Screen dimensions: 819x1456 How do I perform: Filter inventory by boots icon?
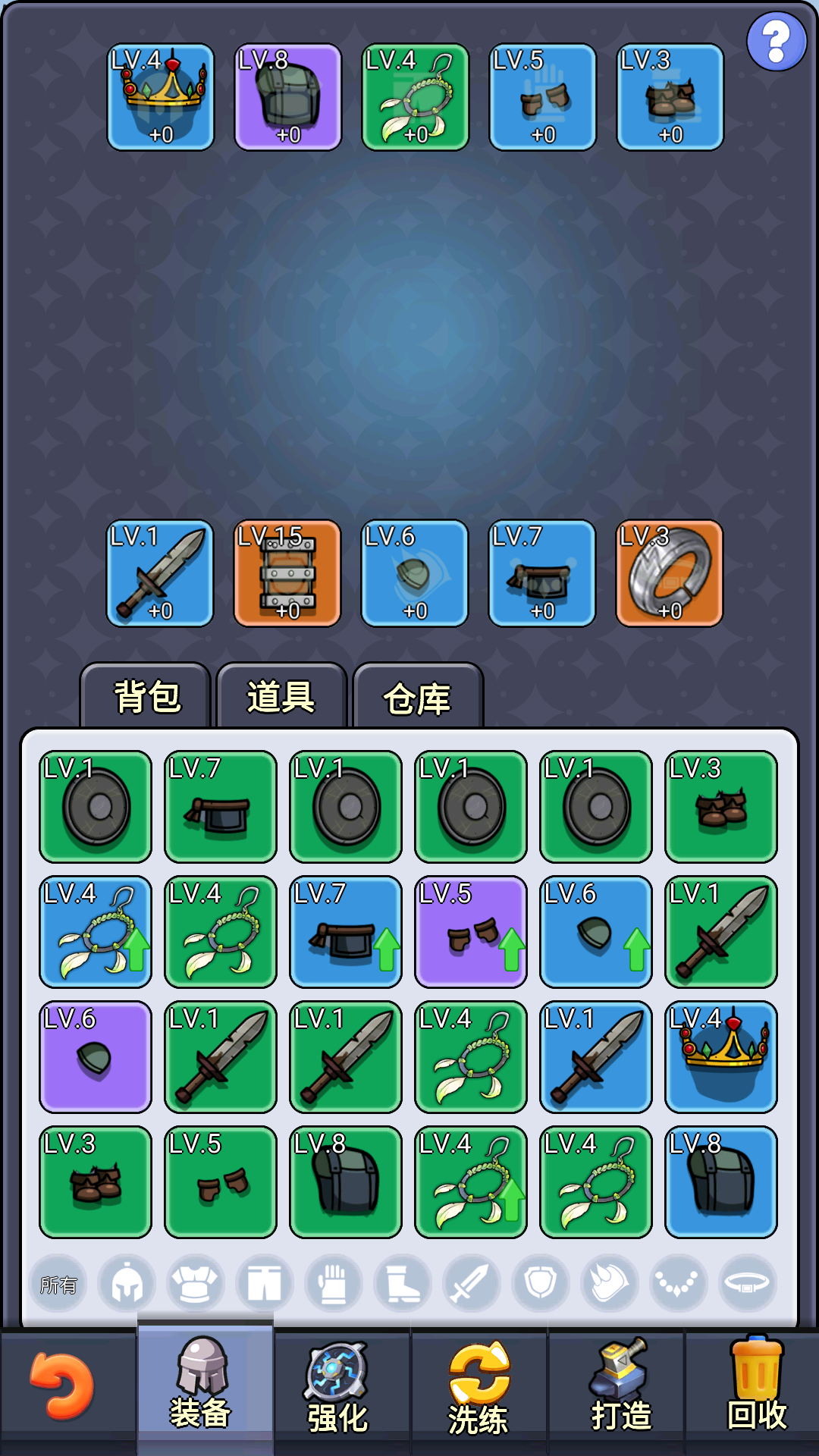(402, 1285)
